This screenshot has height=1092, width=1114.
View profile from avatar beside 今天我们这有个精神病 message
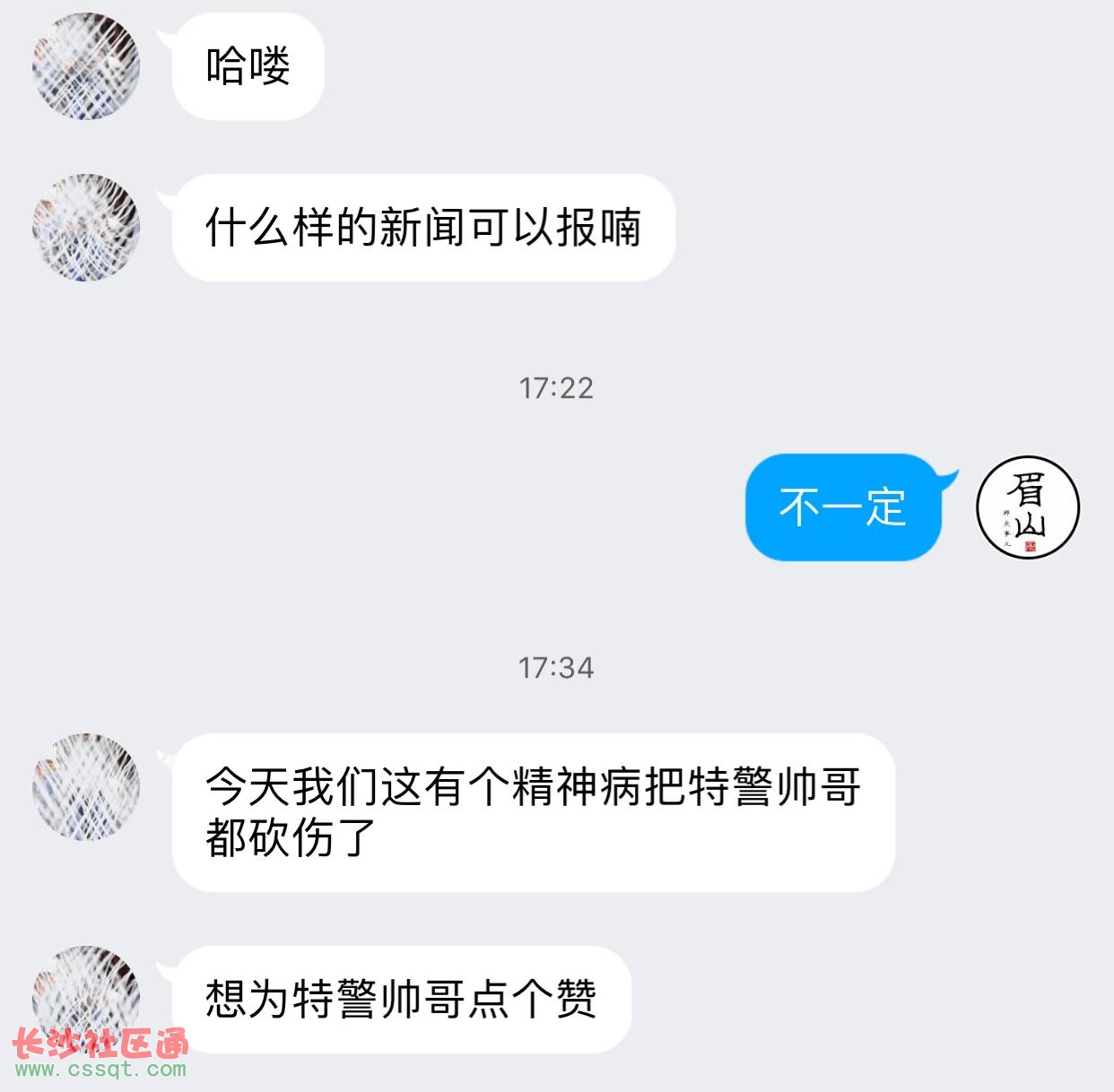coord(86,787)
